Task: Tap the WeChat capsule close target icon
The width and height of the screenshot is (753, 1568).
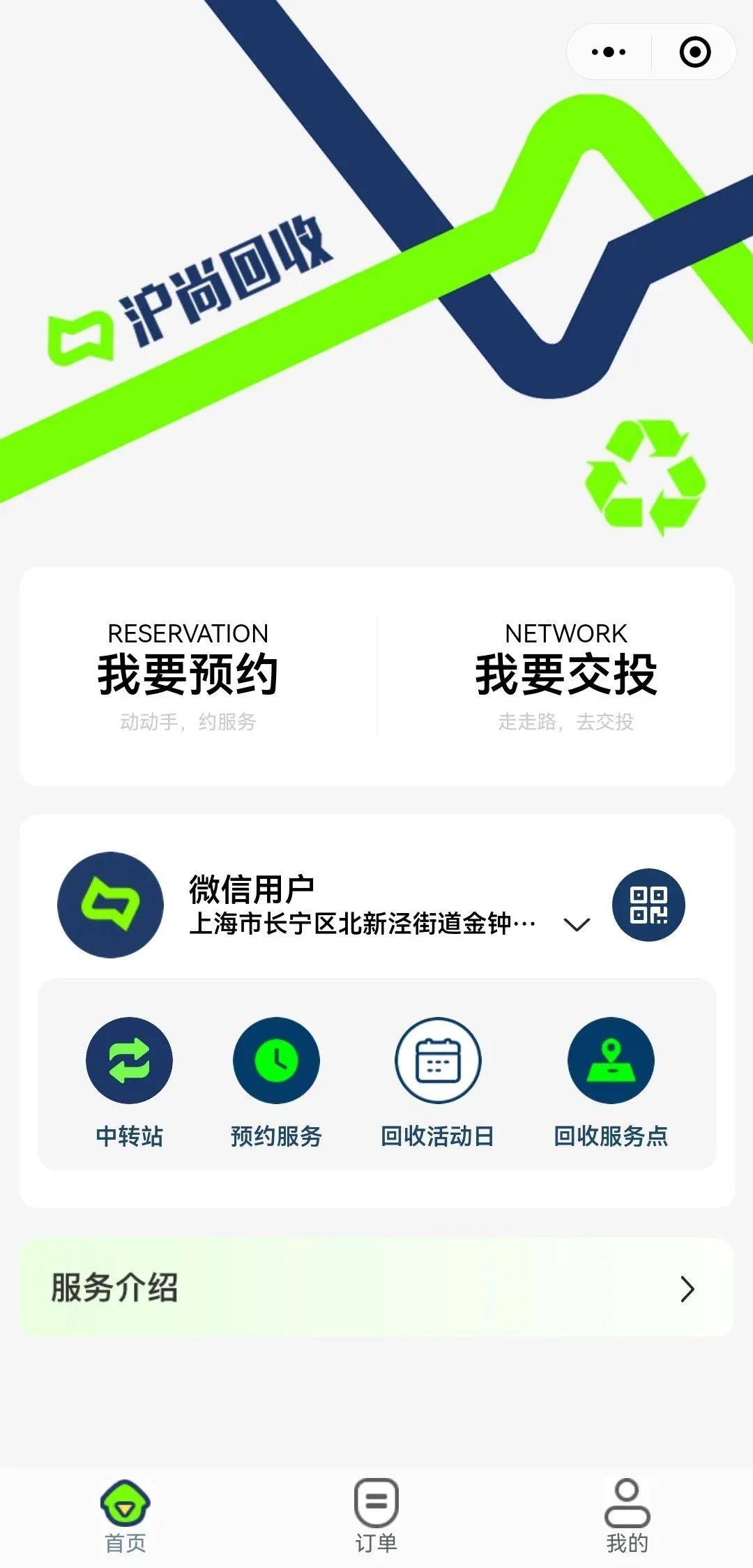Action: click(694, 50)
